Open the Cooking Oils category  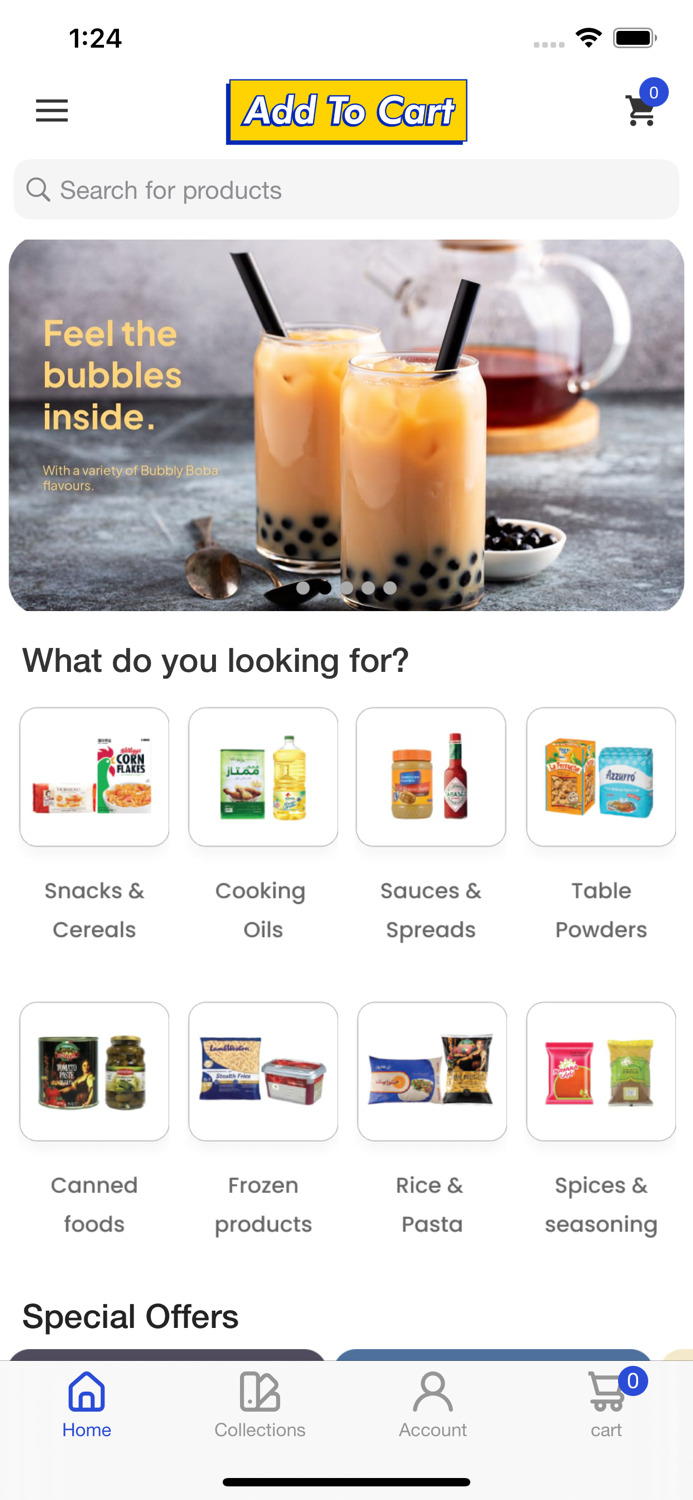[x=263, y=777]
